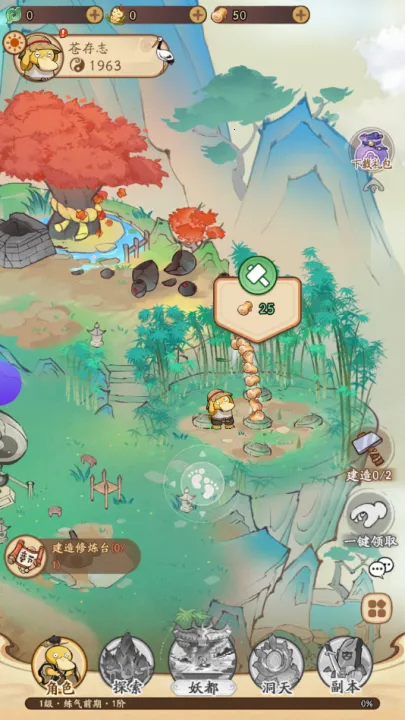Open the 建造 0/2 hammer button
Image resolution: width=405 pixels, height=720 pixels.
370,456
